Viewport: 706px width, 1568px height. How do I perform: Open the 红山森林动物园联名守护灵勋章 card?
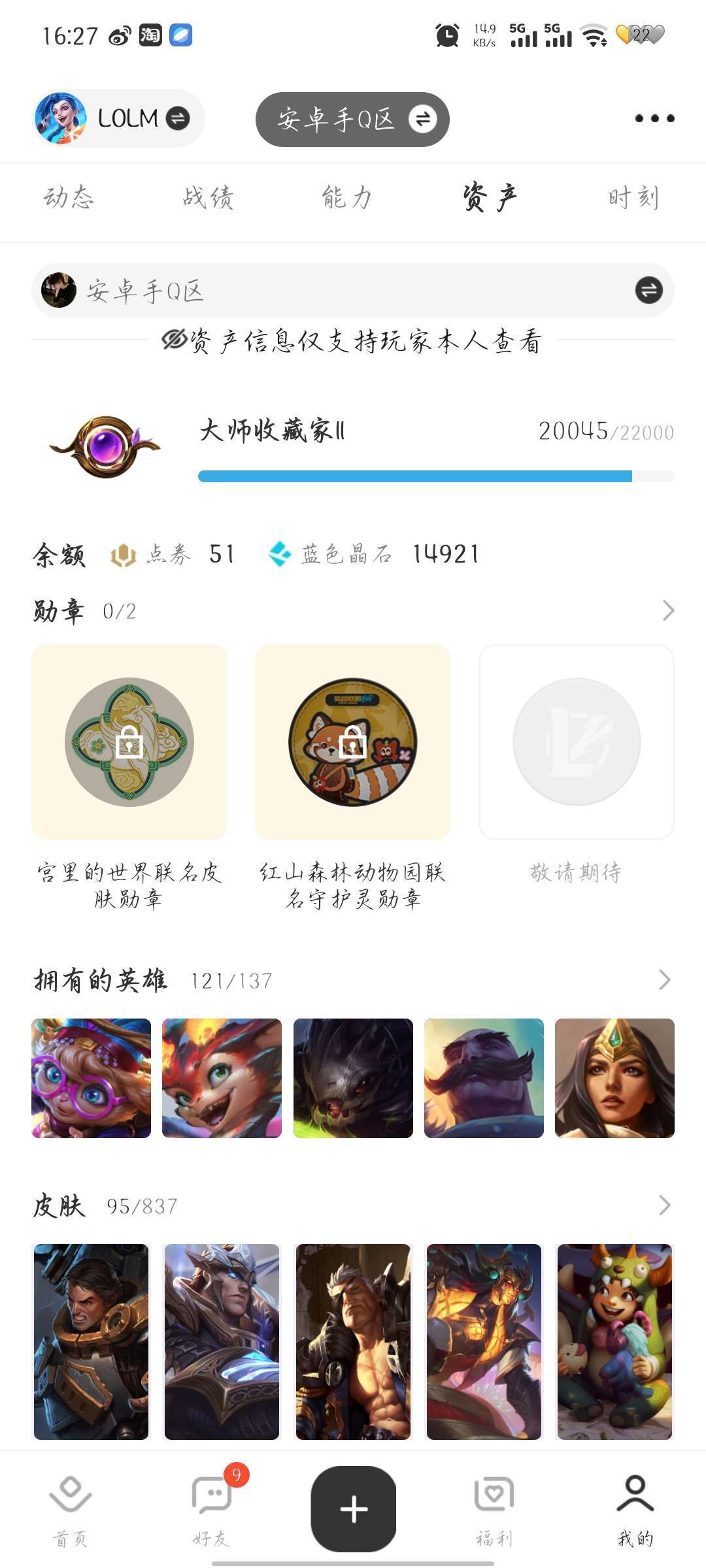point(352,742)
